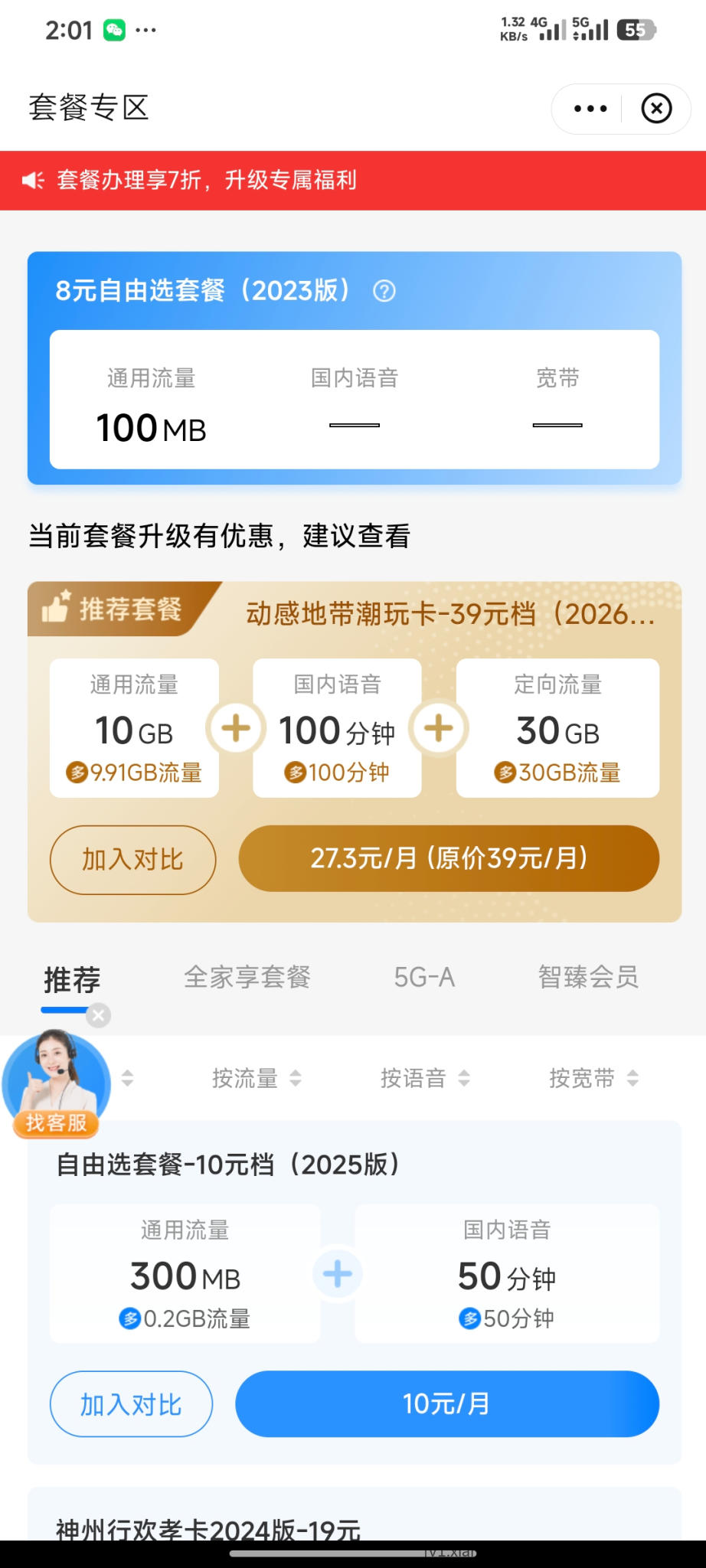Open WeChat icon in the status bar
Viewport: 706px width, 1568px height.
click(115, 29)
